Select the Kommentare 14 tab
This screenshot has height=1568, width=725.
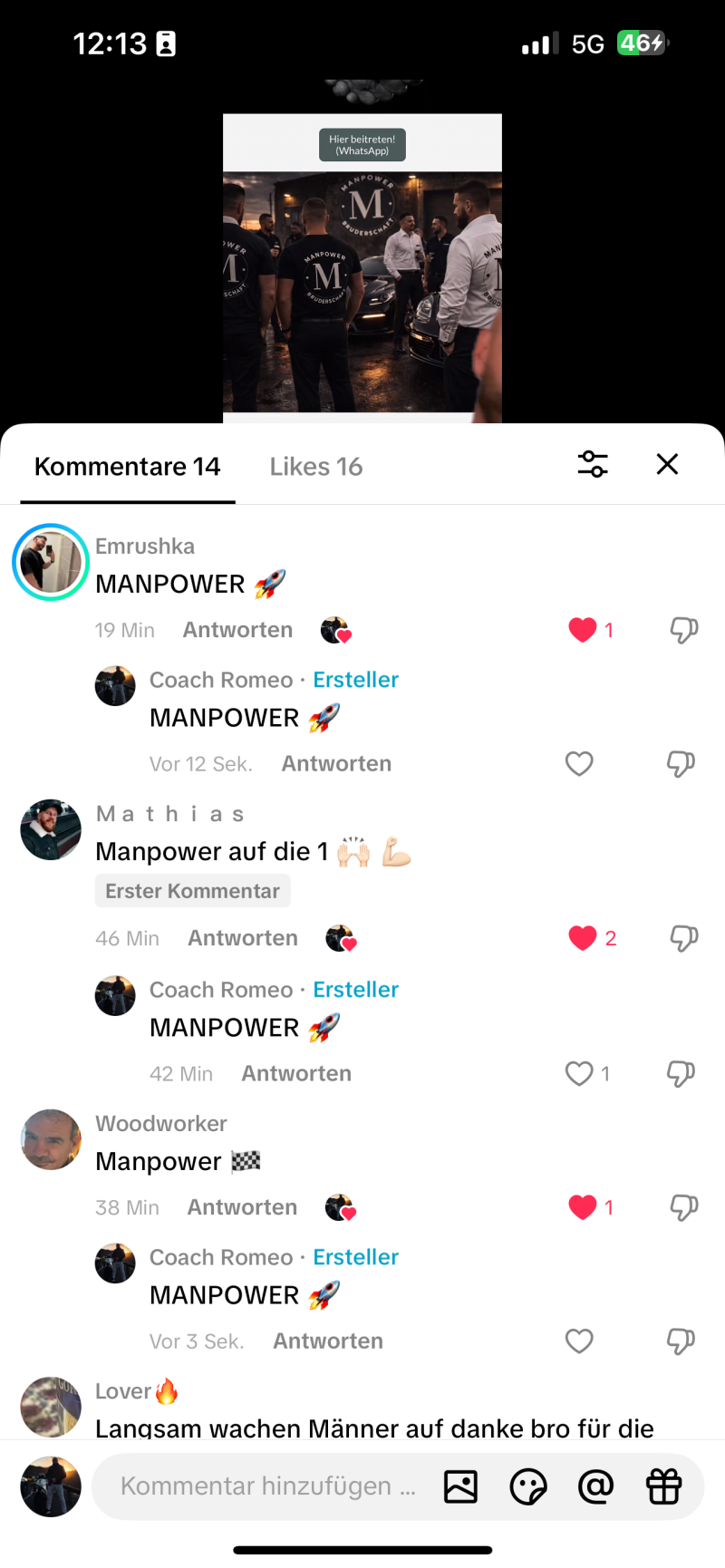(128, 467)
